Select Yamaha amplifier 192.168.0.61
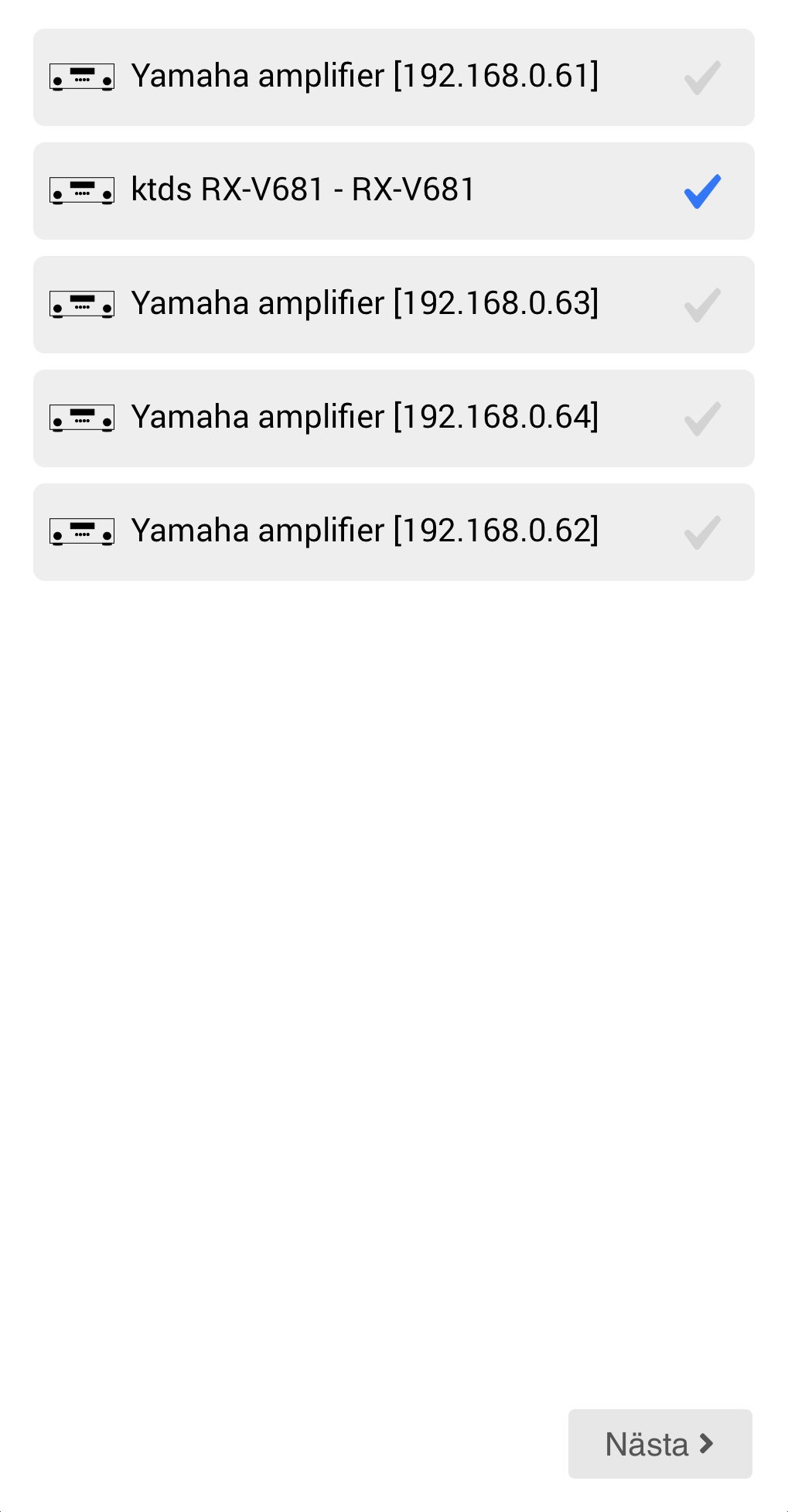Image resolution: width=788 pixels, height=1512 pixels. pos(393,77)
